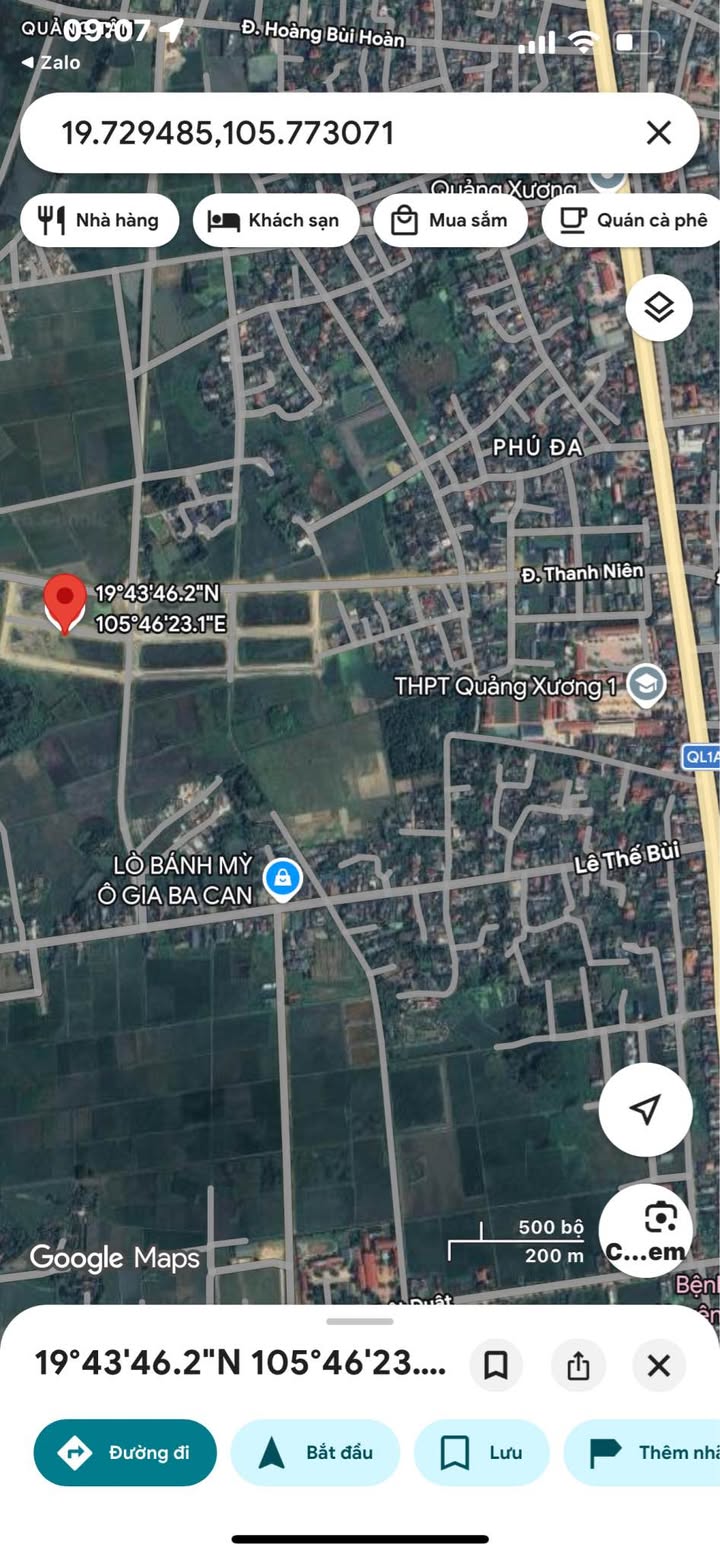
Task: Show Quán cà phê nearby
Action: [x=631, y=220]
